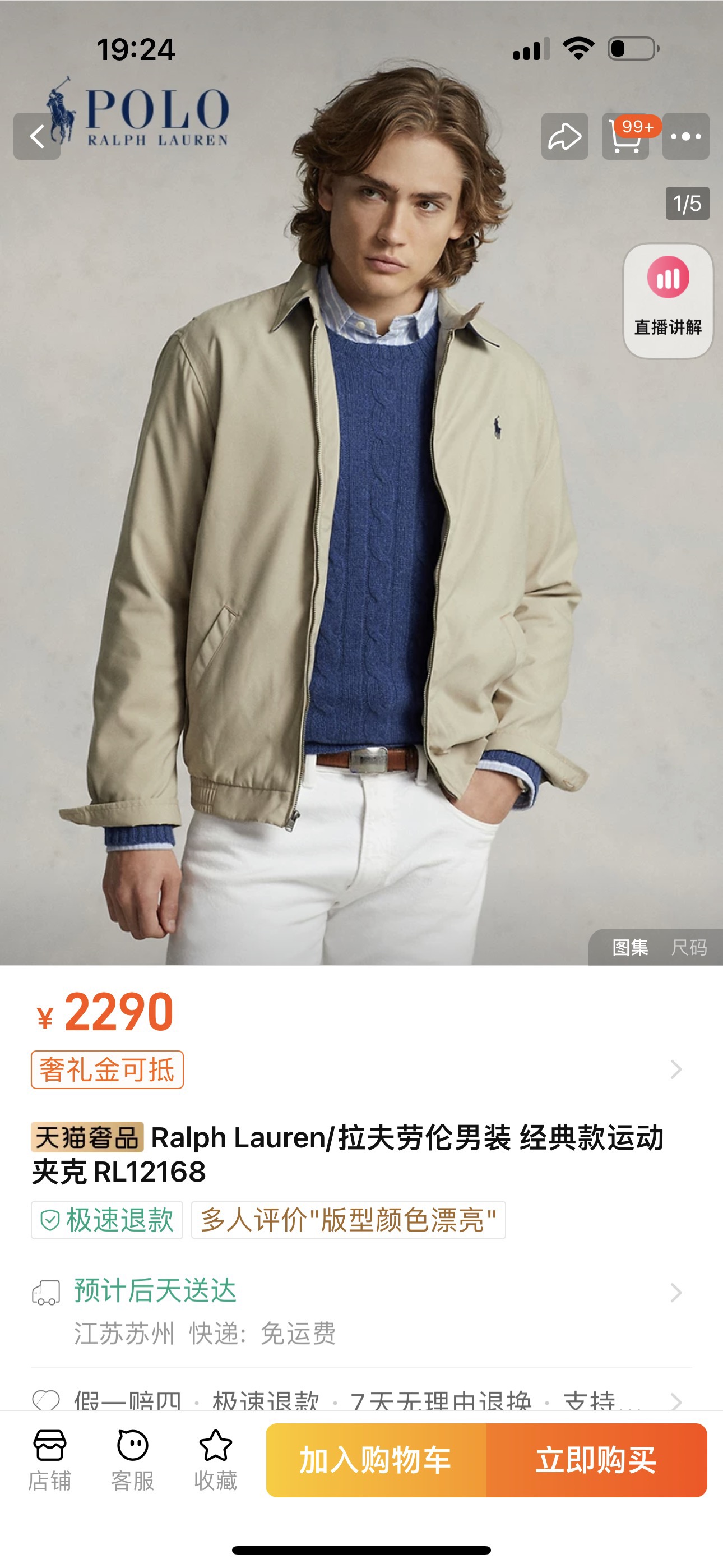Share this Ralph Lauren jacket
The height and width of the screenshot is (1568, 723).
coord(565,136)
